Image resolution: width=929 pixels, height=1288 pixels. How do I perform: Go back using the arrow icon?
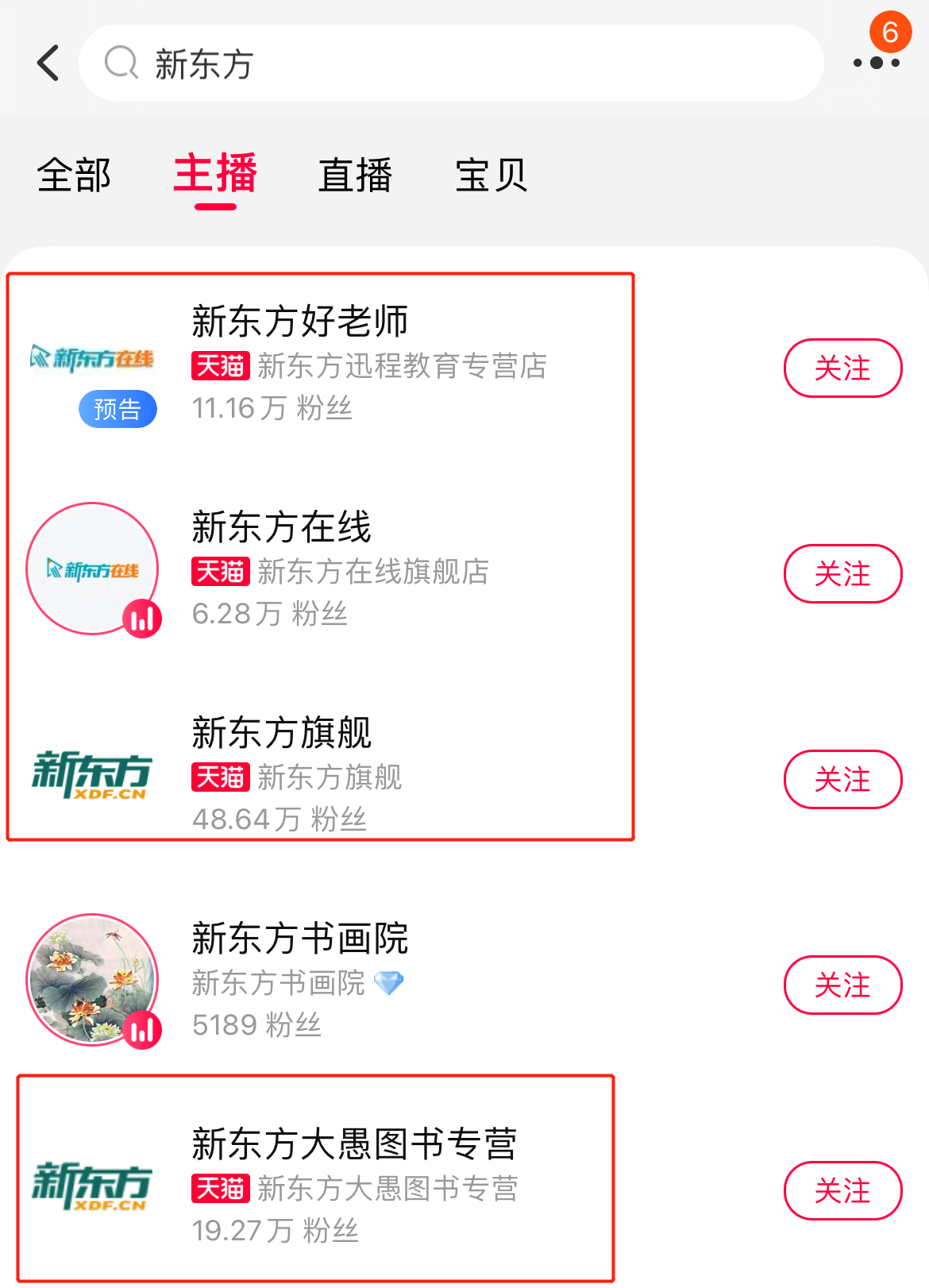(x=48, y=63)
